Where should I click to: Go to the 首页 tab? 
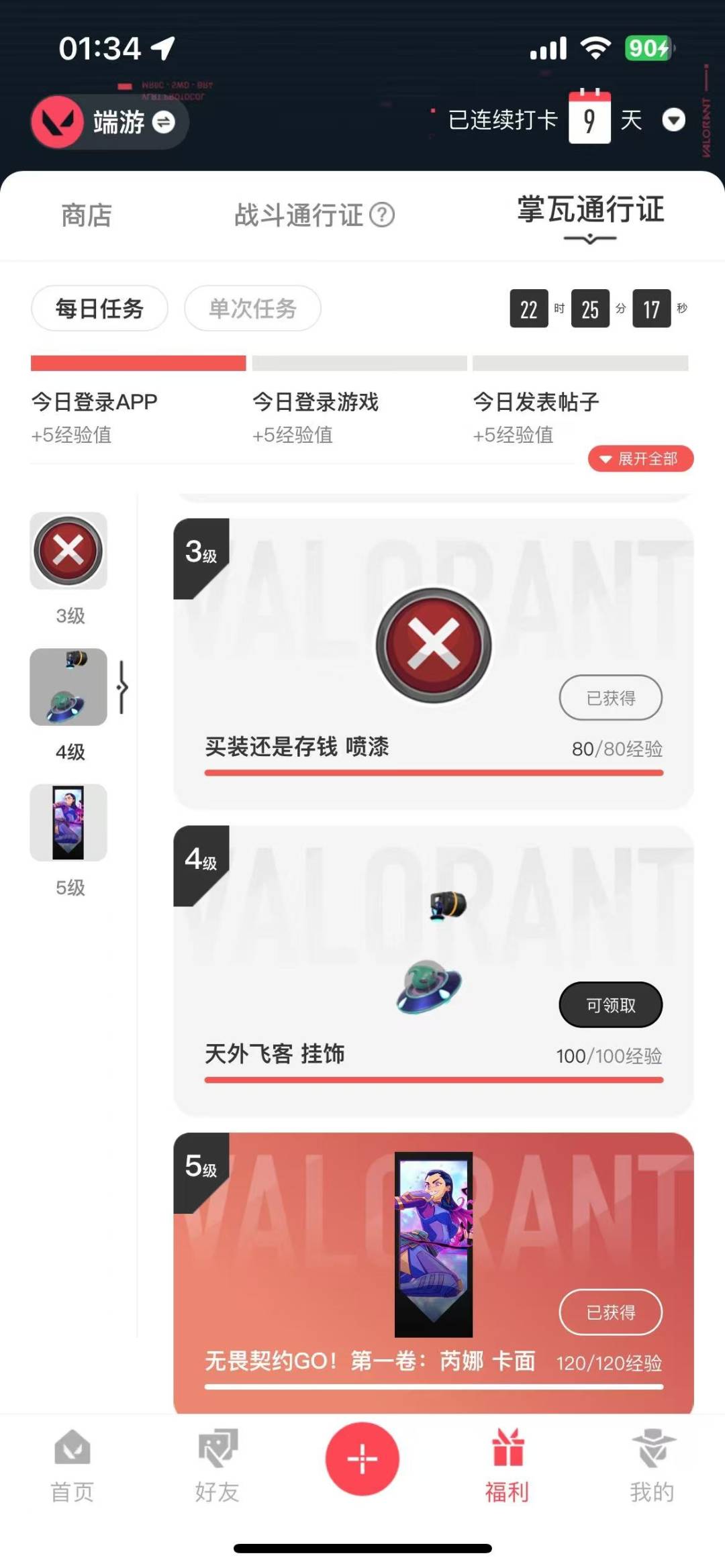(x=72, y=1466)
